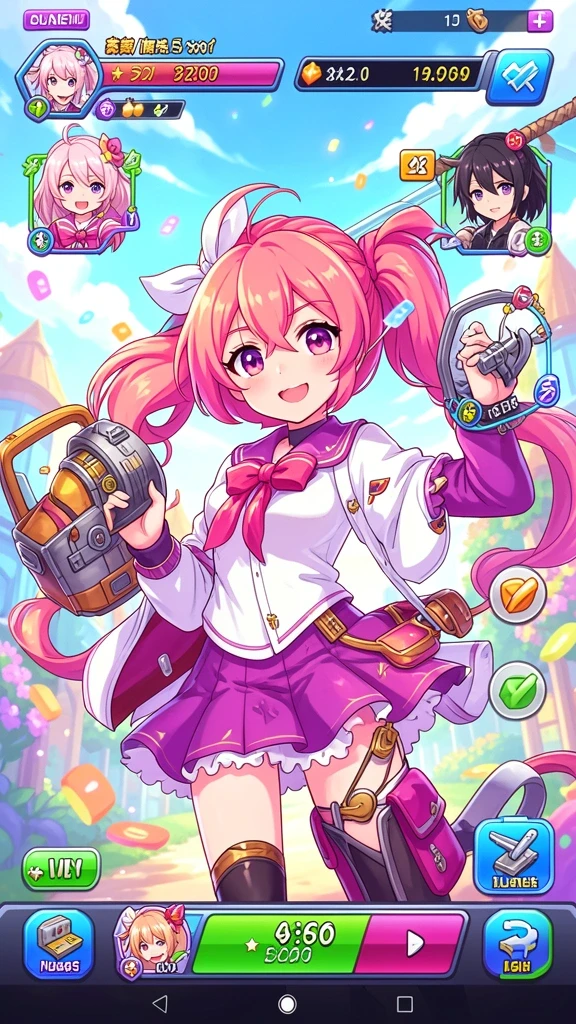Viewport: 576px width, 1024px height.
Task: Open the blue arrow button at the bottom right
Action: point(518,944)
